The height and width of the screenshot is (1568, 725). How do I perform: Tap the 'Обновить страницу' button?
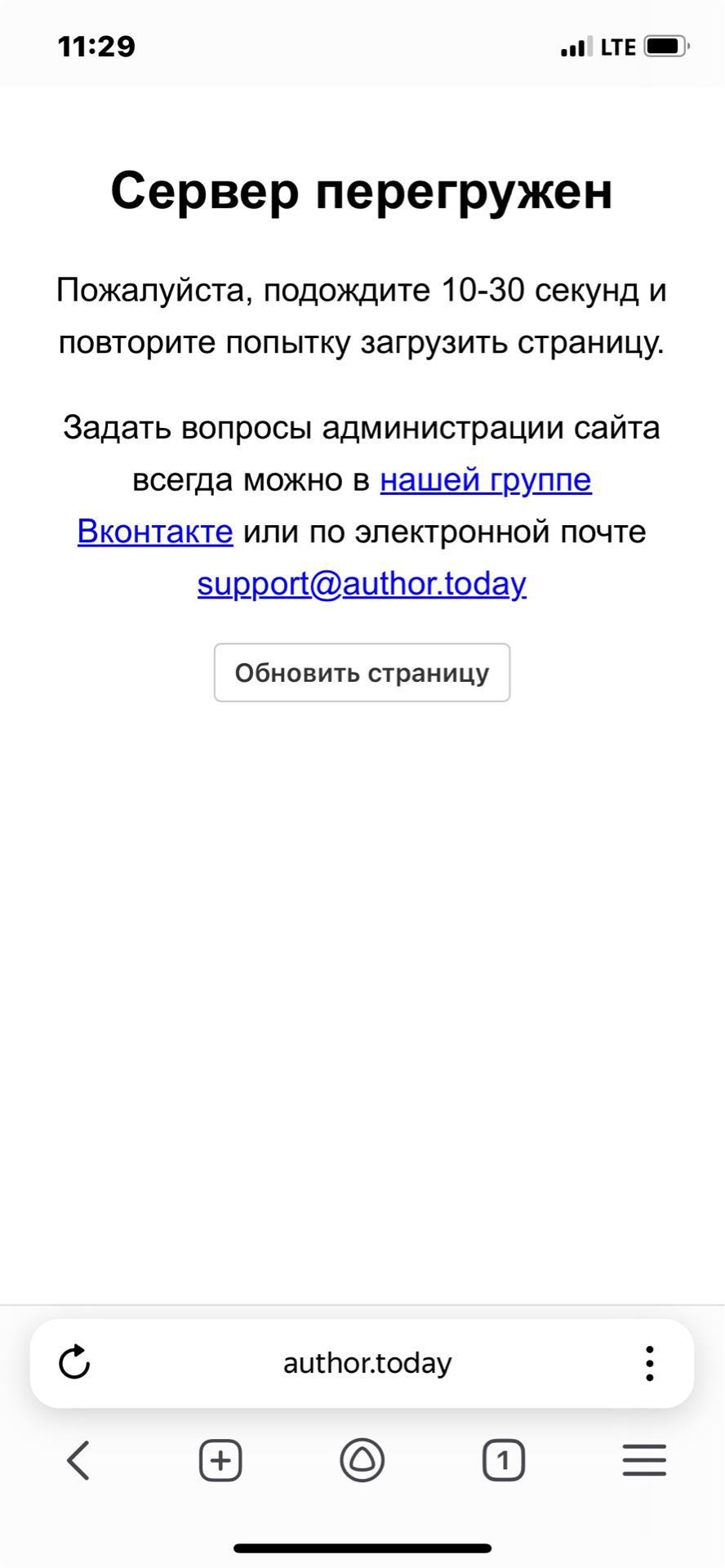(x=362, y=672)
